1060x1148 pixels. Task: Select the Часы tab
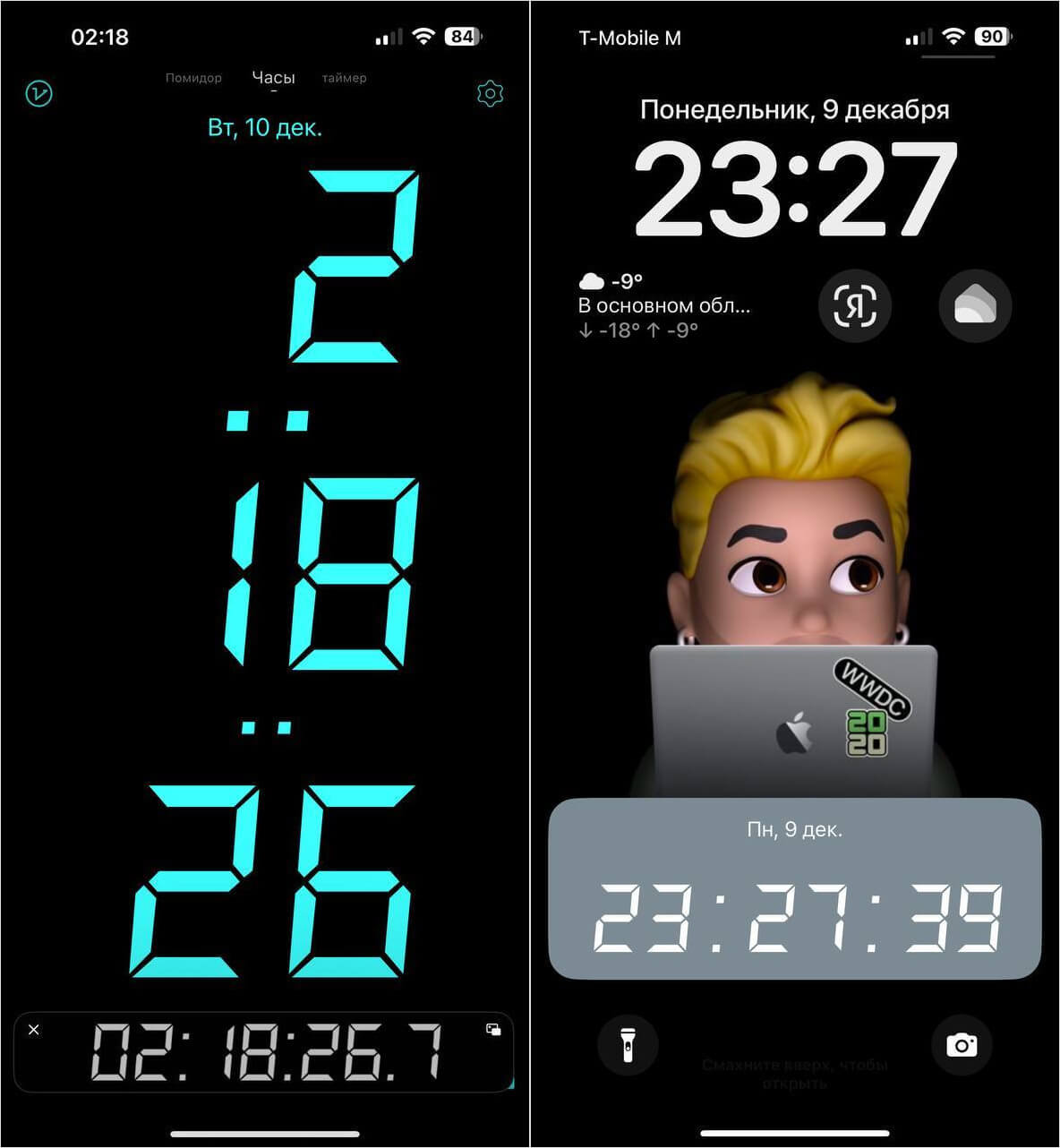coord(273,78)
